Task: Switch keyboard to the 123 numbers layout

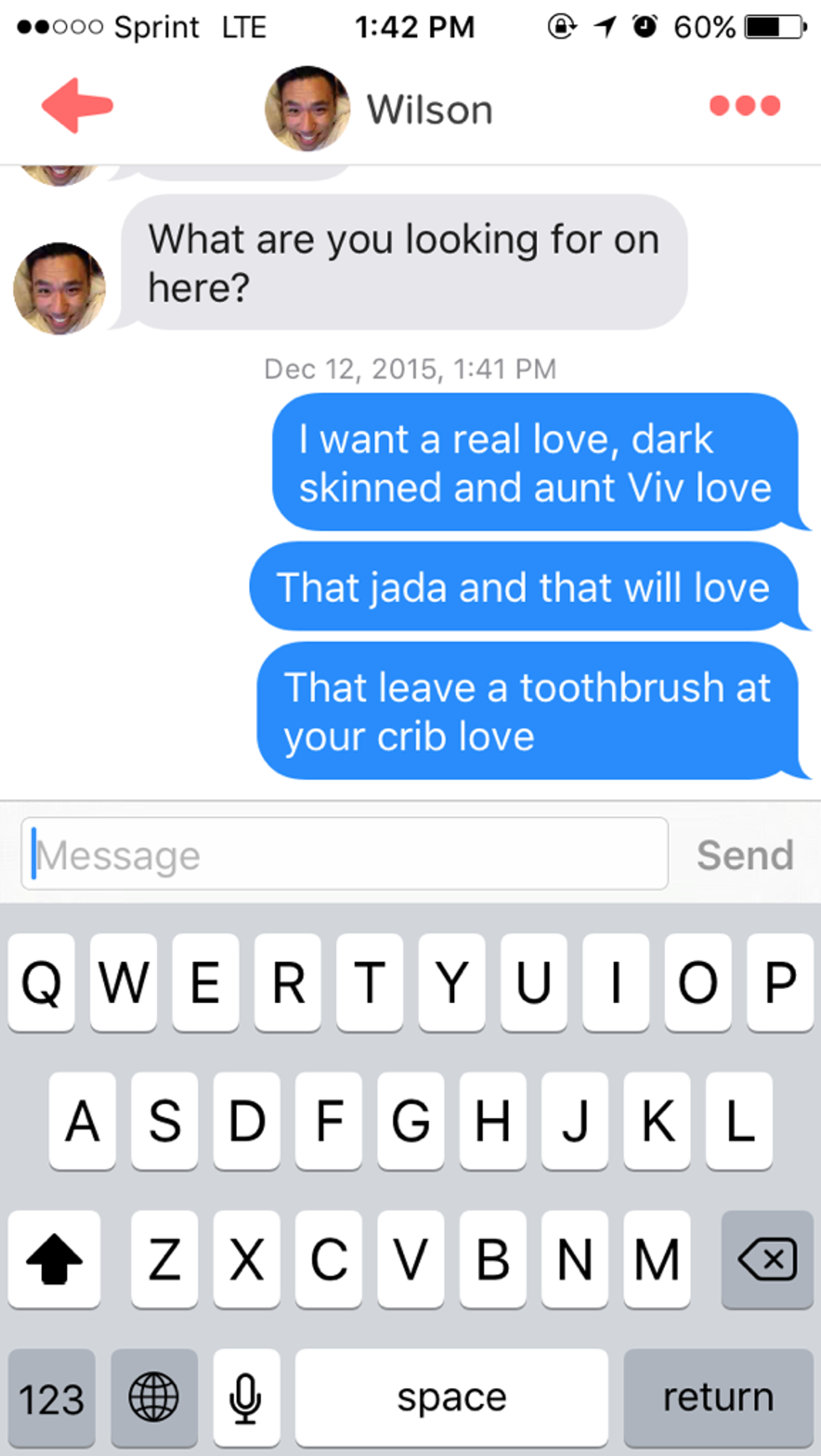Action: point(52,1397)
